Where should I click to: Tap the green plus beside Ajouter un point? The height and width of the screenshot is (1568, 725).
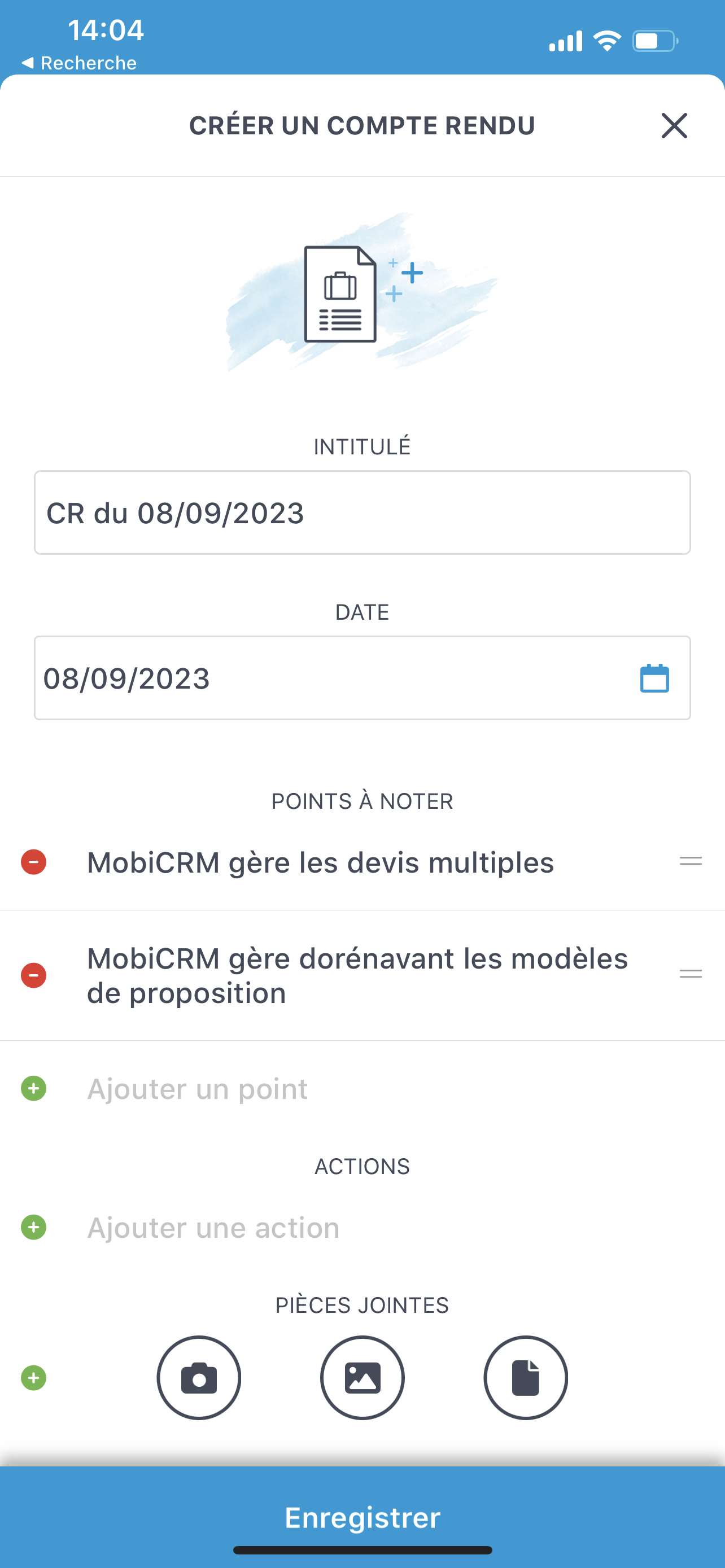[34, 1088]
